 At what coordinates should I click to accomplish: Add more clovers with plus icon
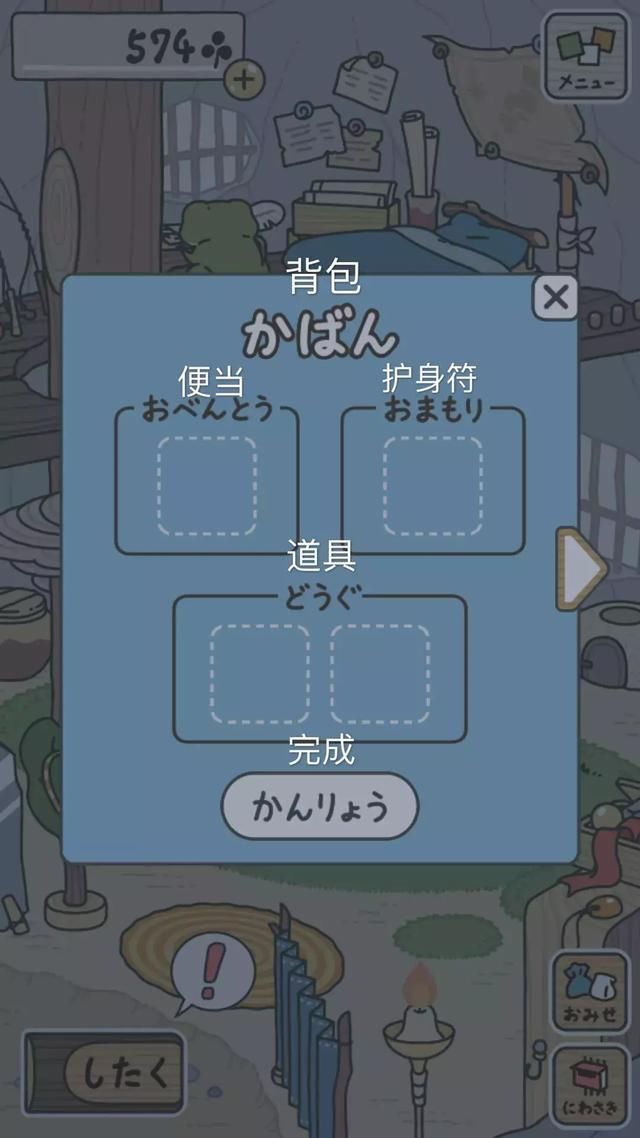(243, 78)
